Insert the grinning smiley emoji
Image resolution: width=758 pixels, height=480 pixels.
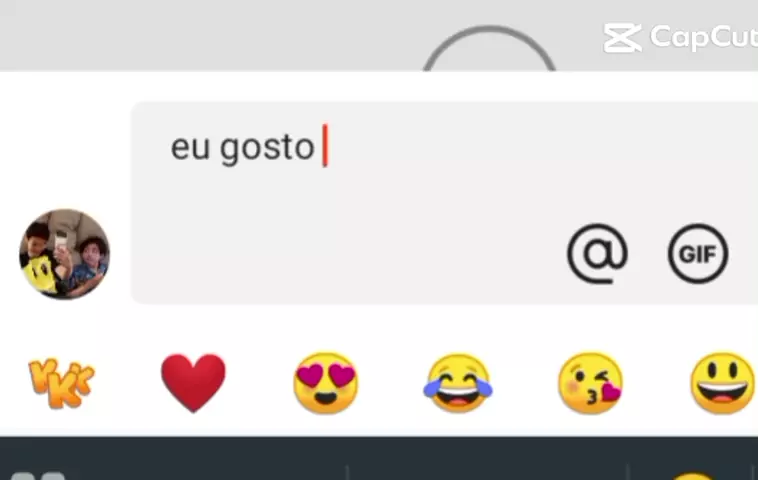(x=722, y=383)
